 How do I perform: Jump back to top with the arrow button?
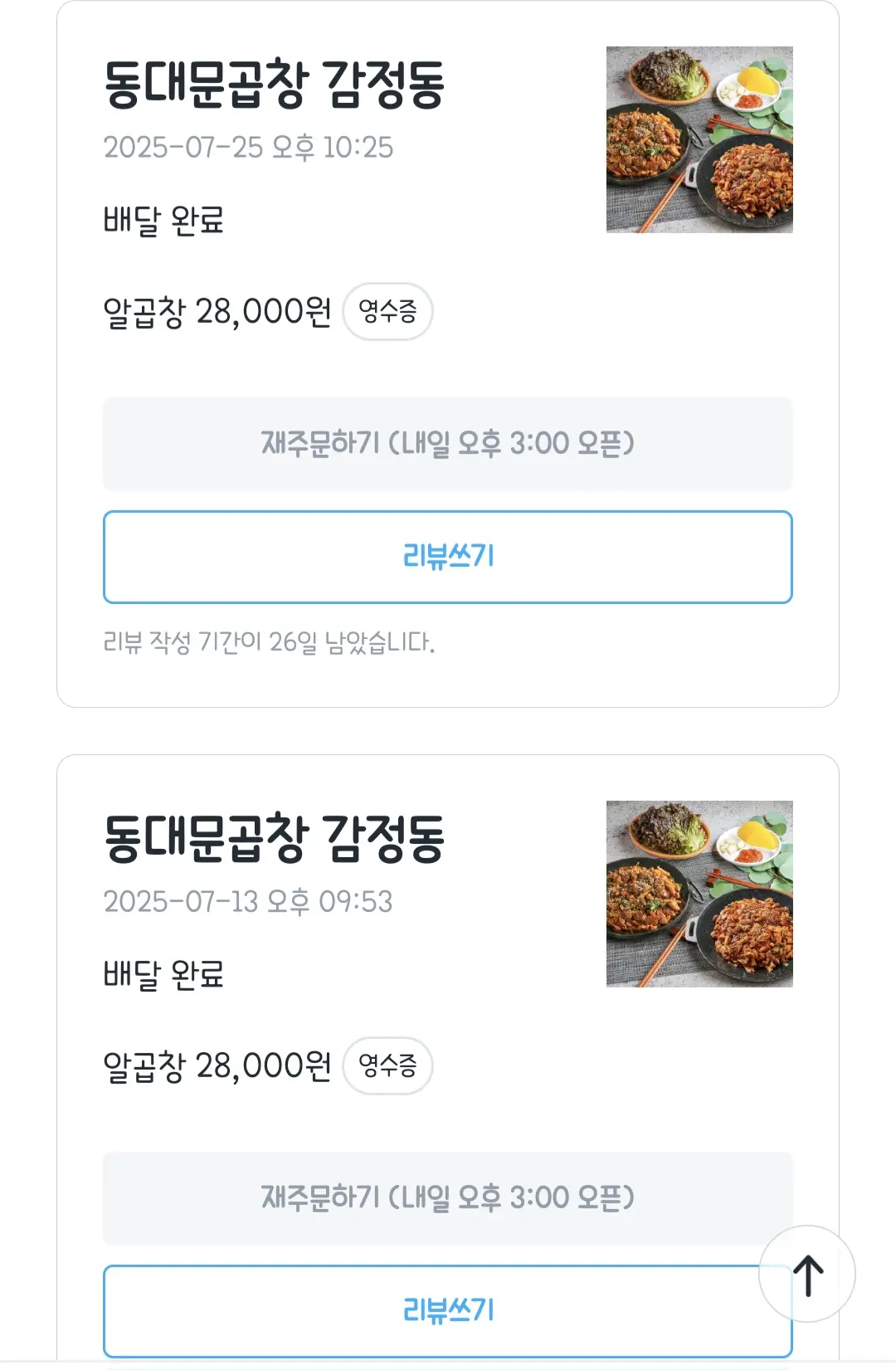807,1274
